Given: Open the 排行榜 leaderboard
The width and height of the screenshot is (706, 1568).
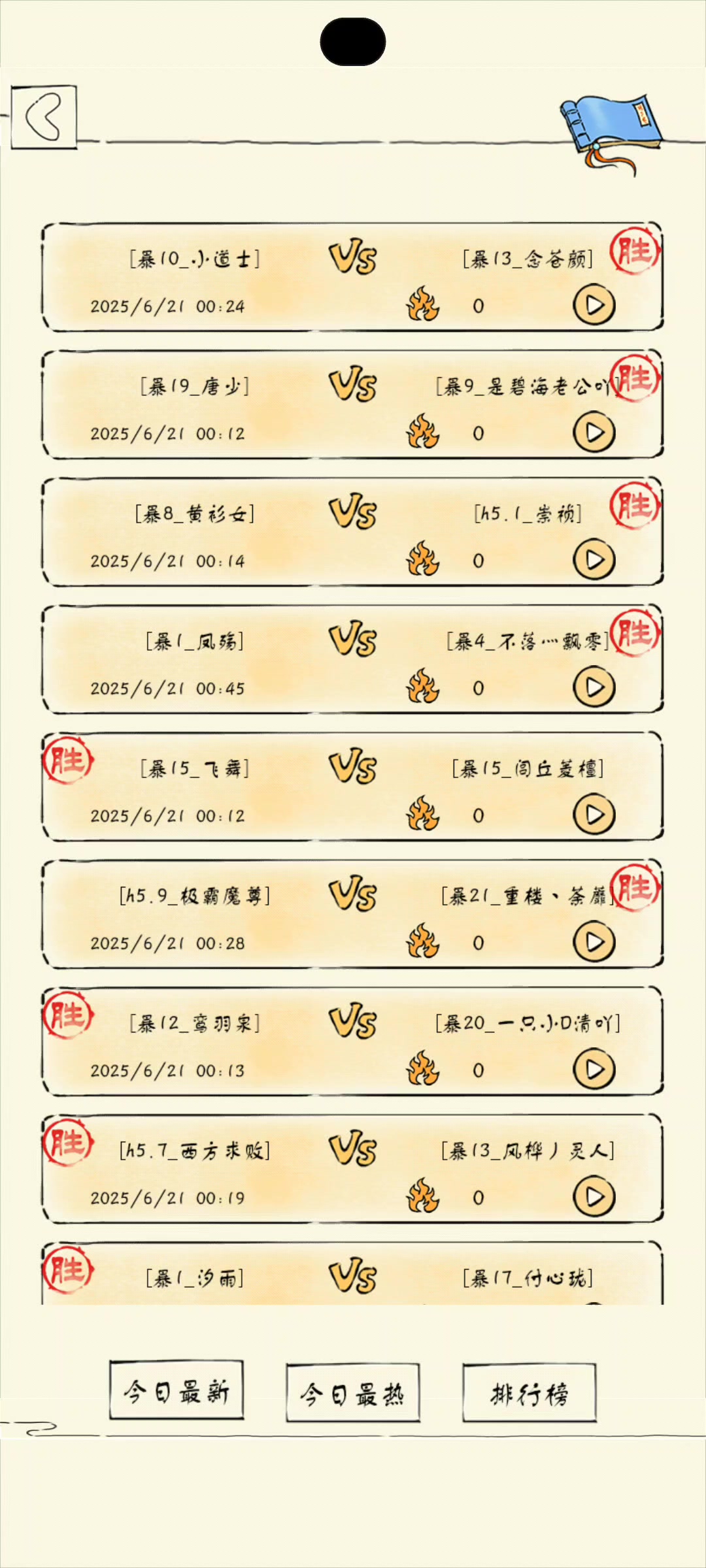Looking at the screenshot, I should click(529, 1394).
